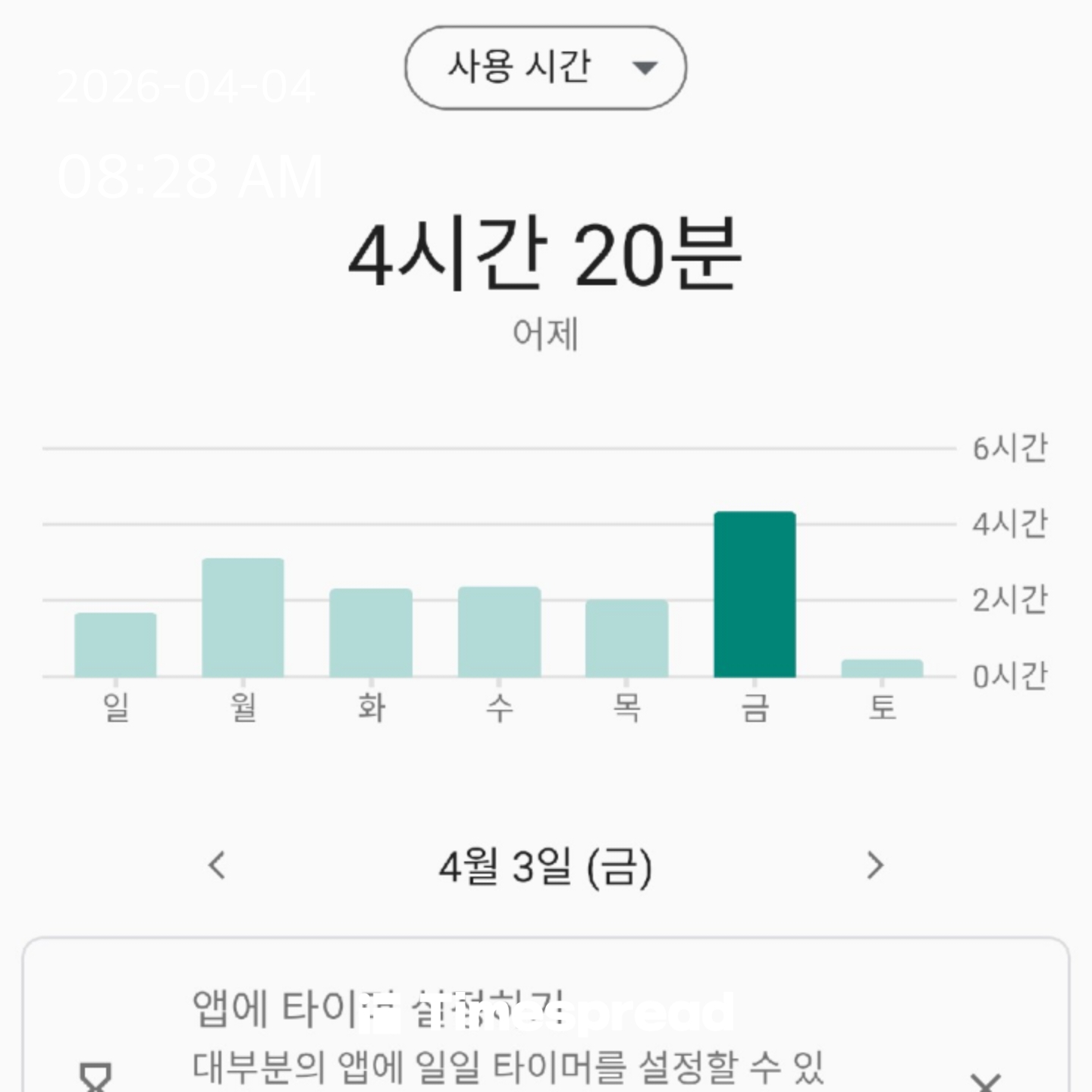Select the 금 (Friday) bar
Image resolution: width=1092 pixels, height=1092 pixels.
[x=755, y=595]
